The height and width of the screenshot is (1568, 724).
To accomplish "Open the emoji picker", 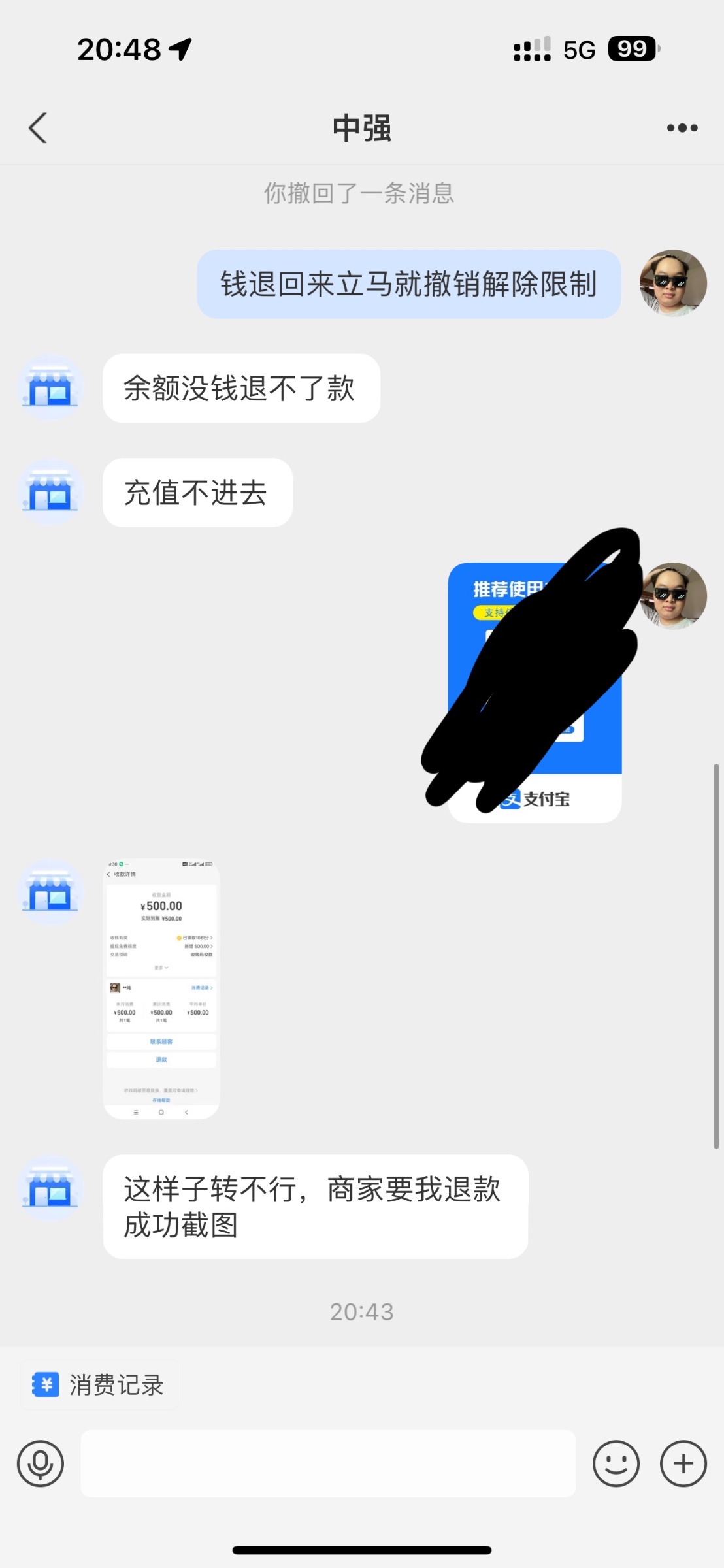I will click(616, 1463).
